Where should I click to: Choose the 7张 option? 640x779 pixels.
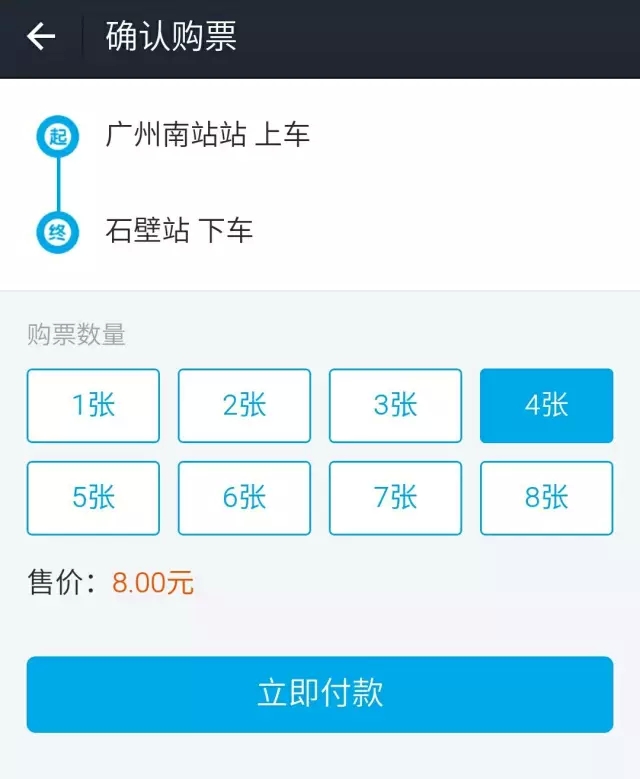point(395,498)
